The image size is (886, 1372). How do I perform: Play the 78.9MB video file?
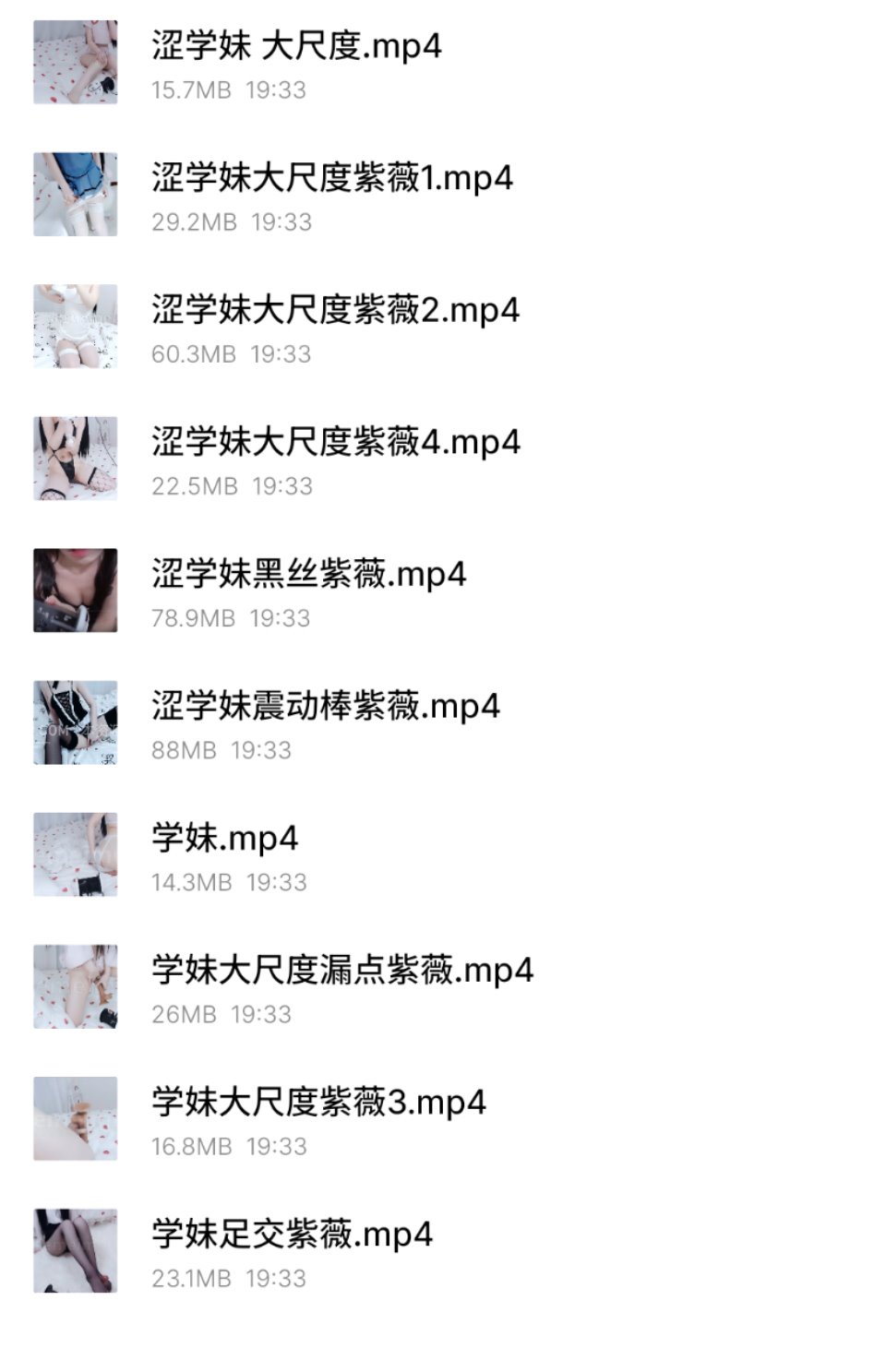tap(308, 574)
